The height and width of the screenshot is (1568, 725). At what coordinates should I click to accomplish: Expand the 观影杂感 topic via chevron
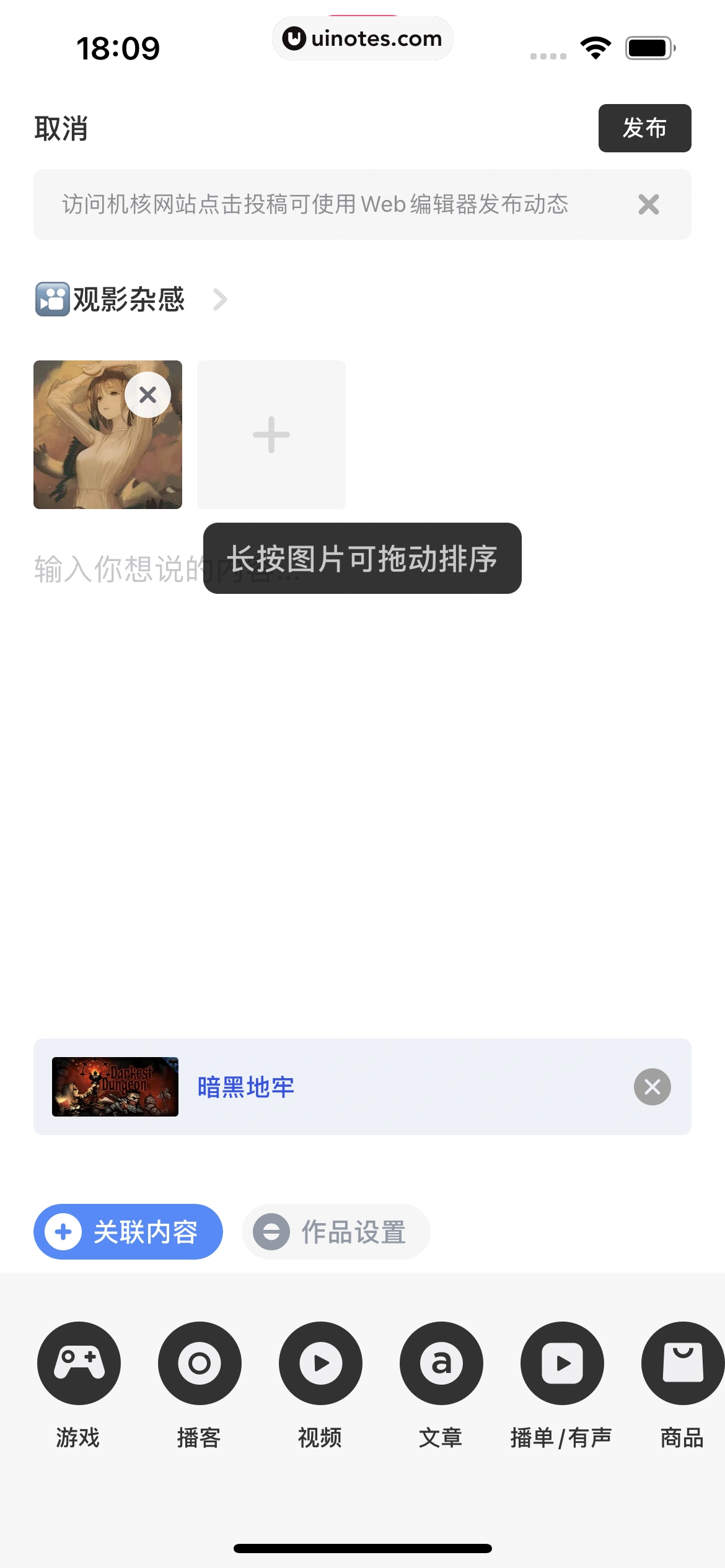click(x=221, y=299)
